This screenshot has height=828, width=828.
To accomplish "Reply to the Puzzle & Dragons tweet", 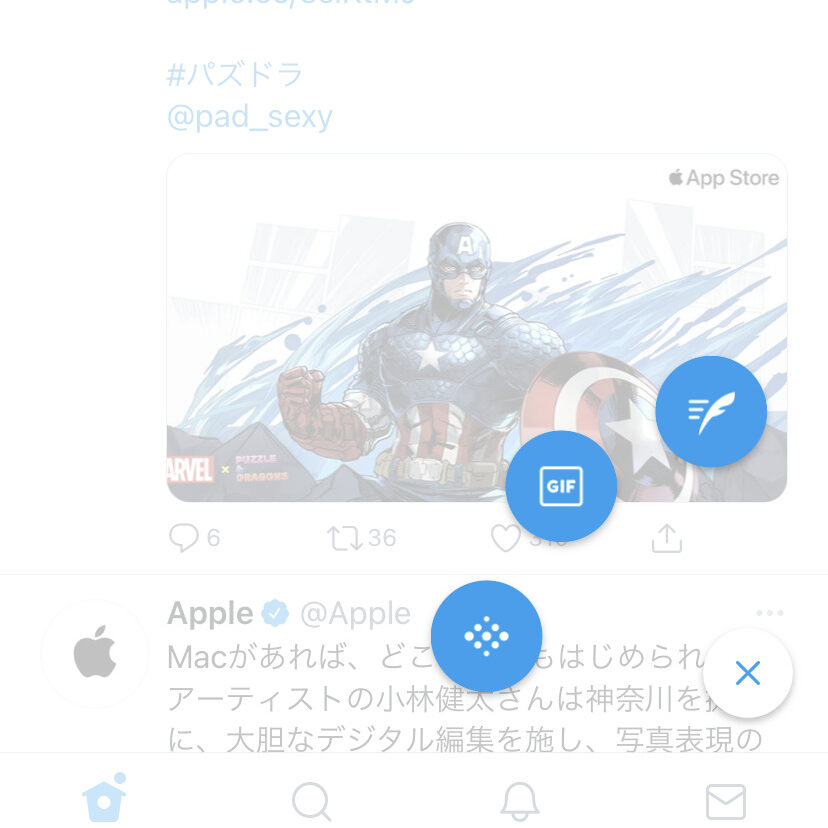I will click(185, 539).
